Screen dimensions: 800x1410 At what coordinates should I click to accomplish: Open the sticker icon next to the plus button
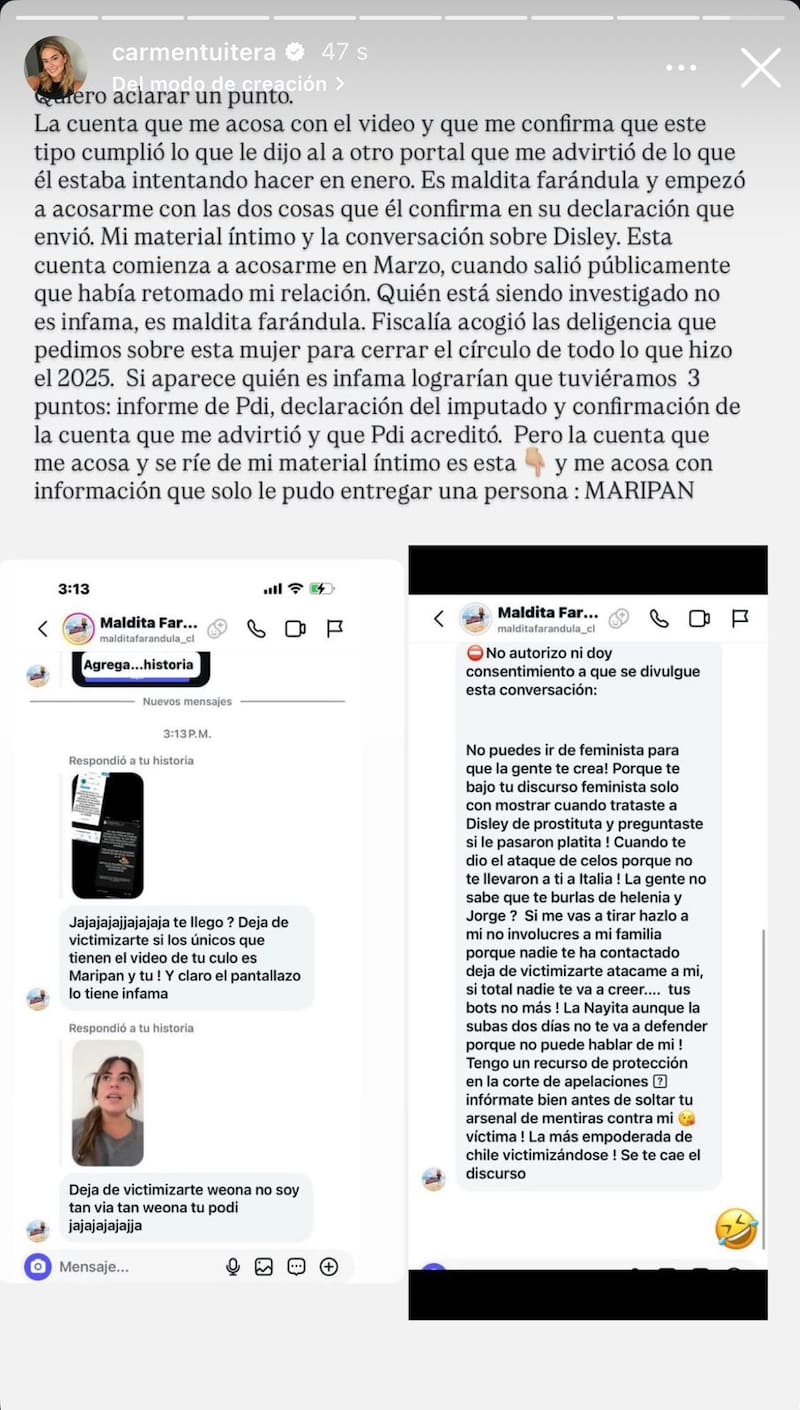(x=295, y=1267)
